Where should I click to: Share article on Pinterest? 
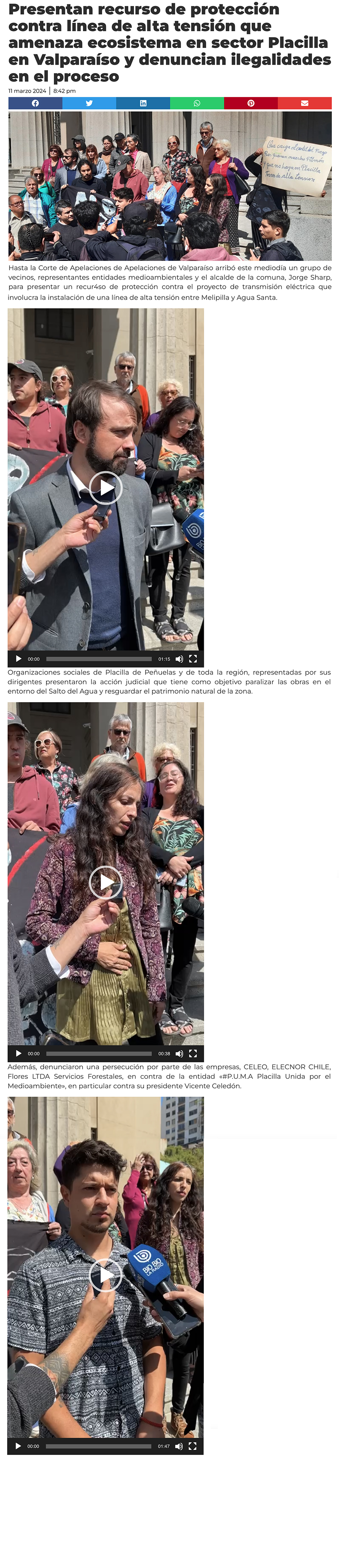click(x=250, y=103)
